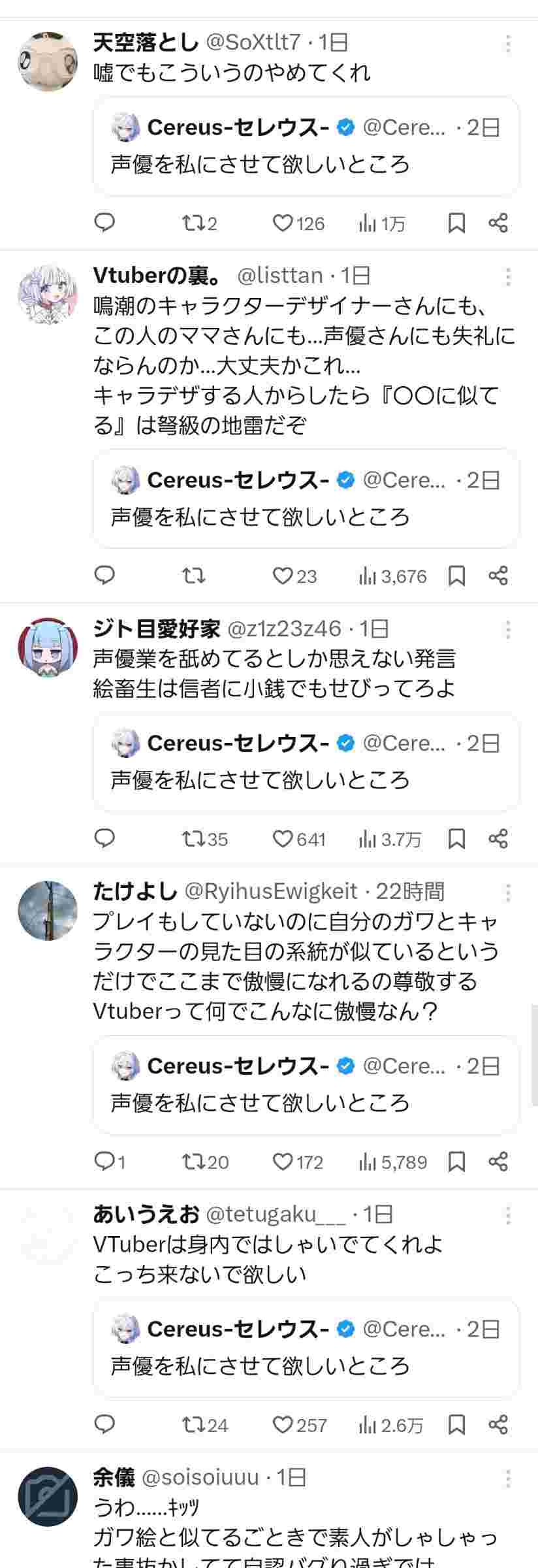
Task: Like the post by 天空落とし
Action: coord(283,223)
